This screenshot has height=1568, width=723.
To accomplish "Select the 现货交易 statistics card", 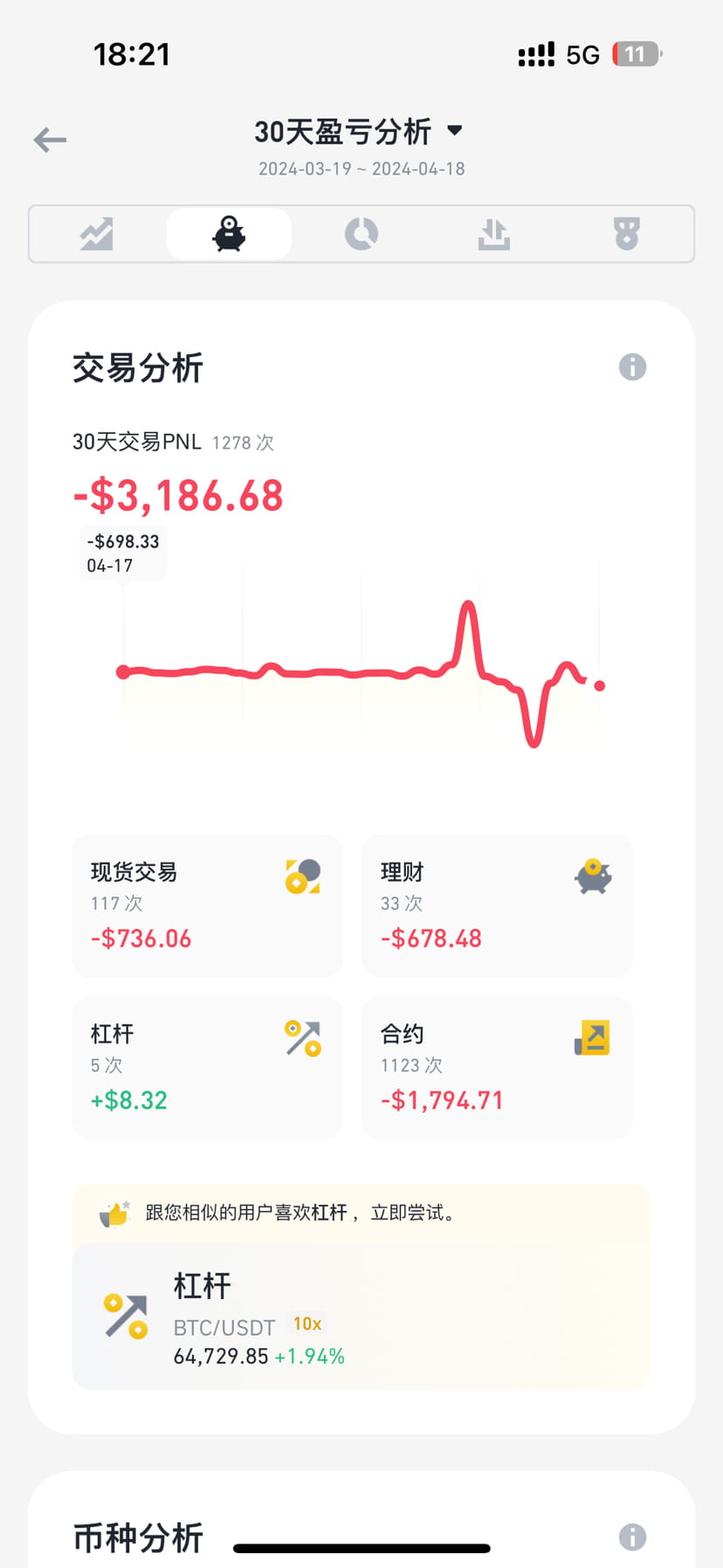I will (207, 906).
